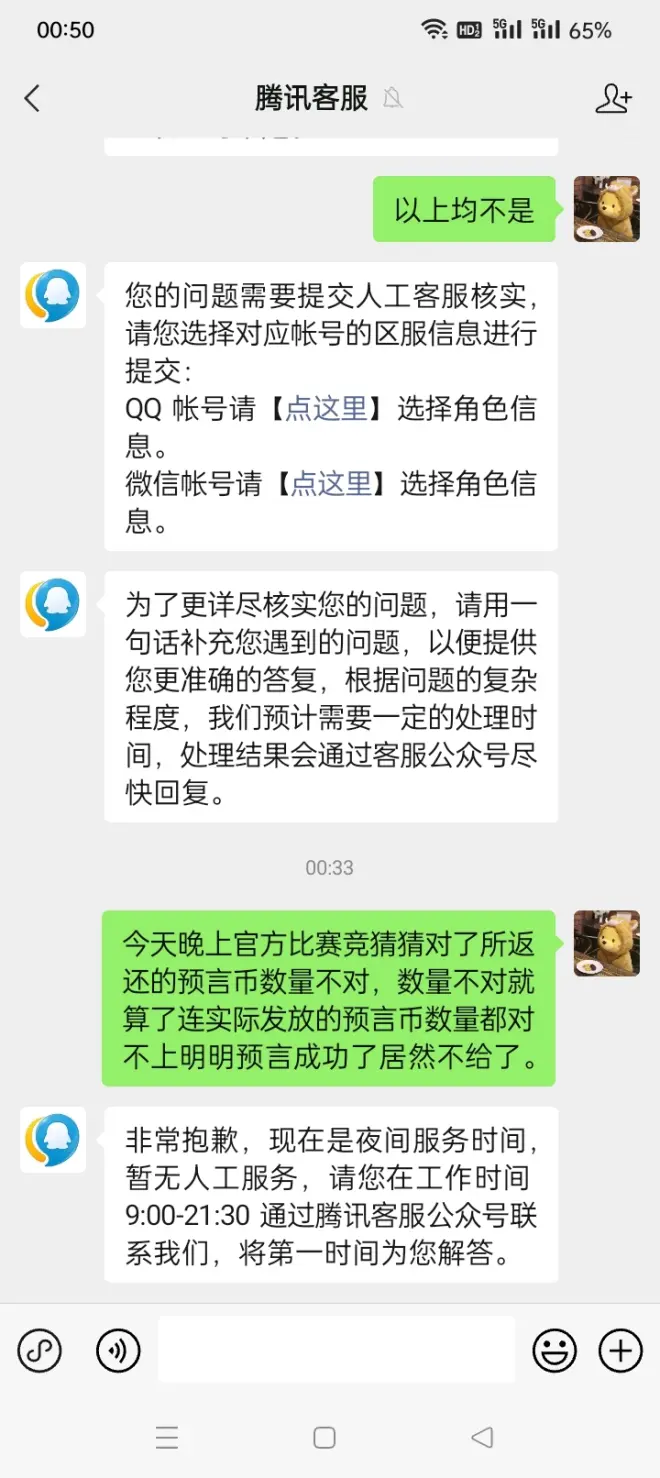
Task: Open the plus attachment menu
Action: 620,1351
